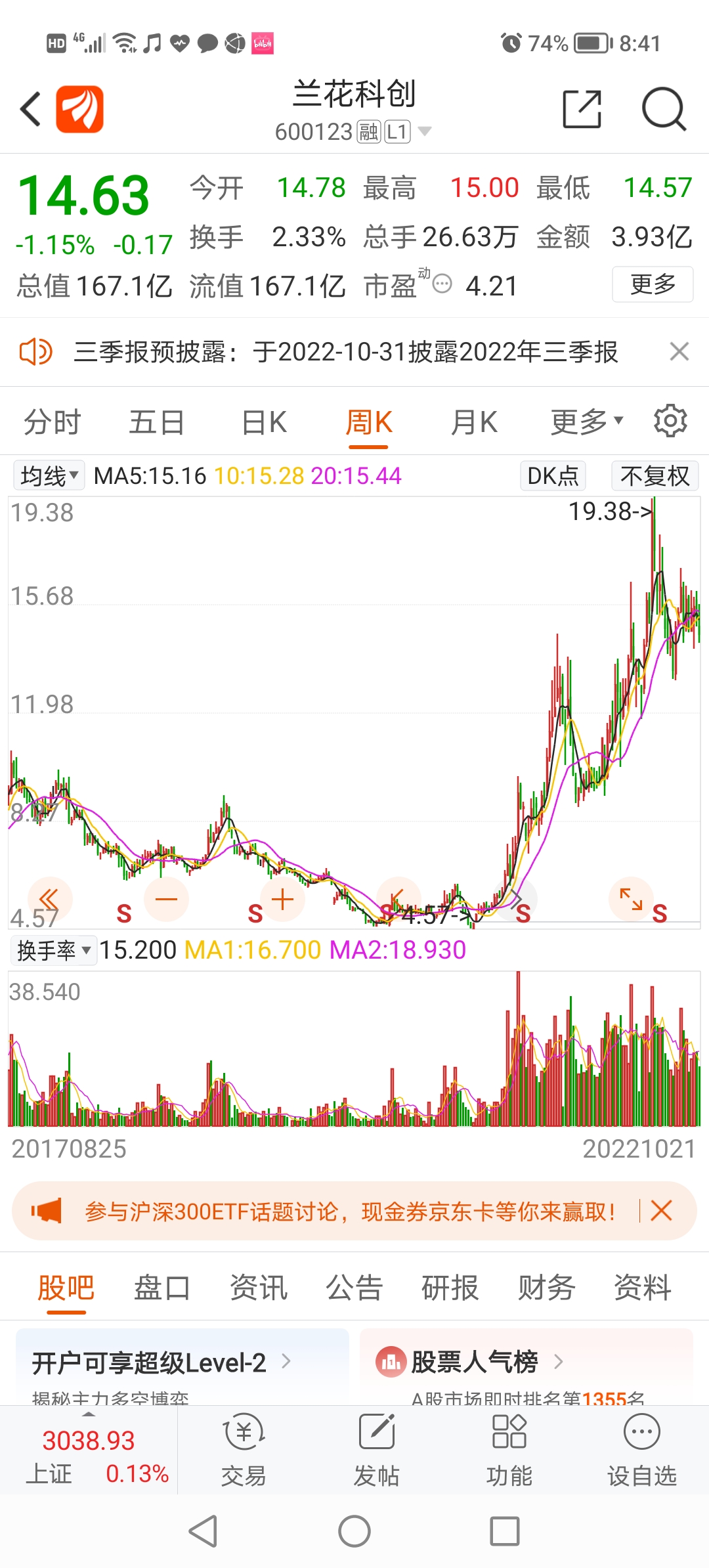Tap the share icon in the top bar
Viewport: 709px width, 1568px height.
[x=580, y=109]
